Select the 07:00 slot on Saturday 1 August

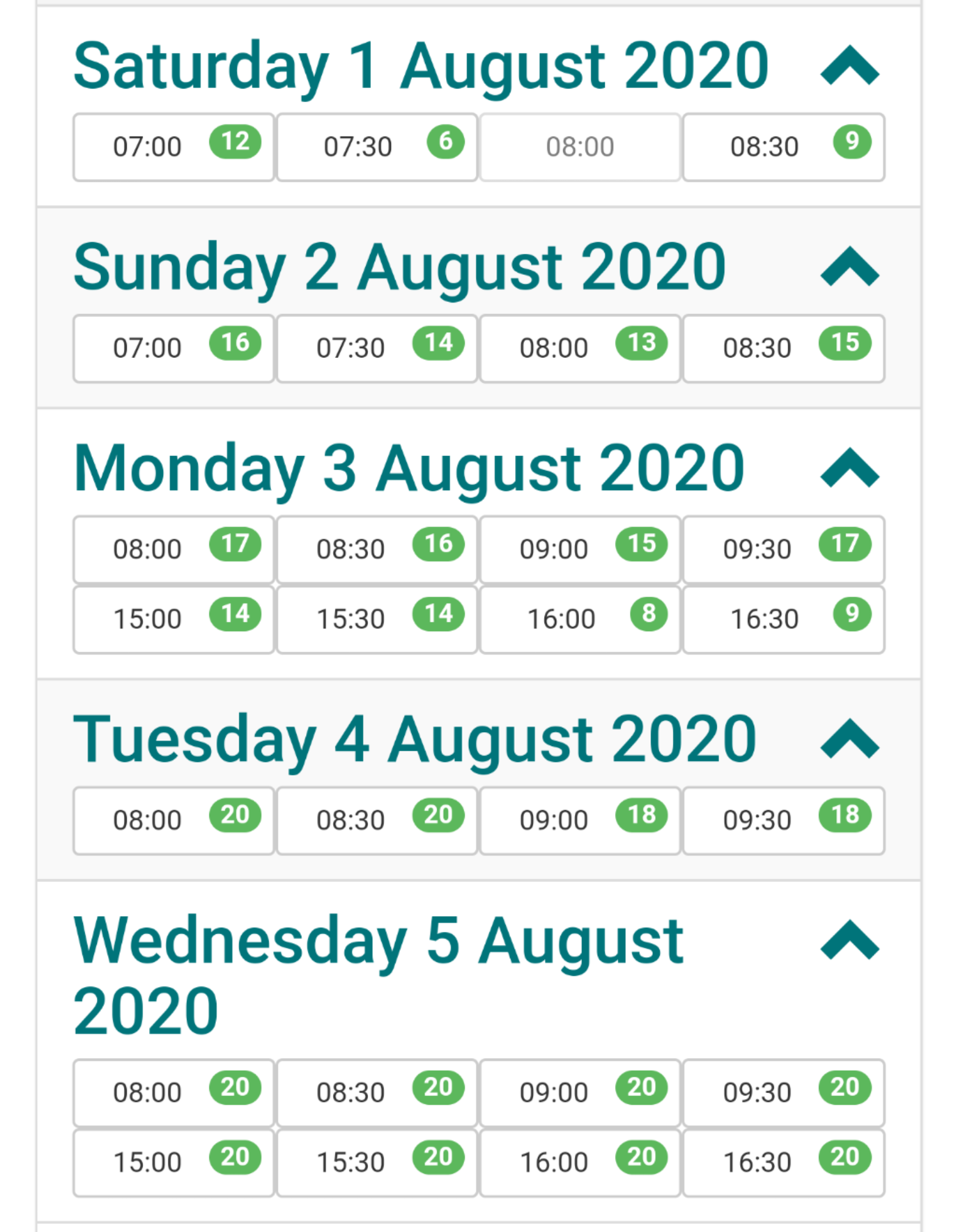173,147
